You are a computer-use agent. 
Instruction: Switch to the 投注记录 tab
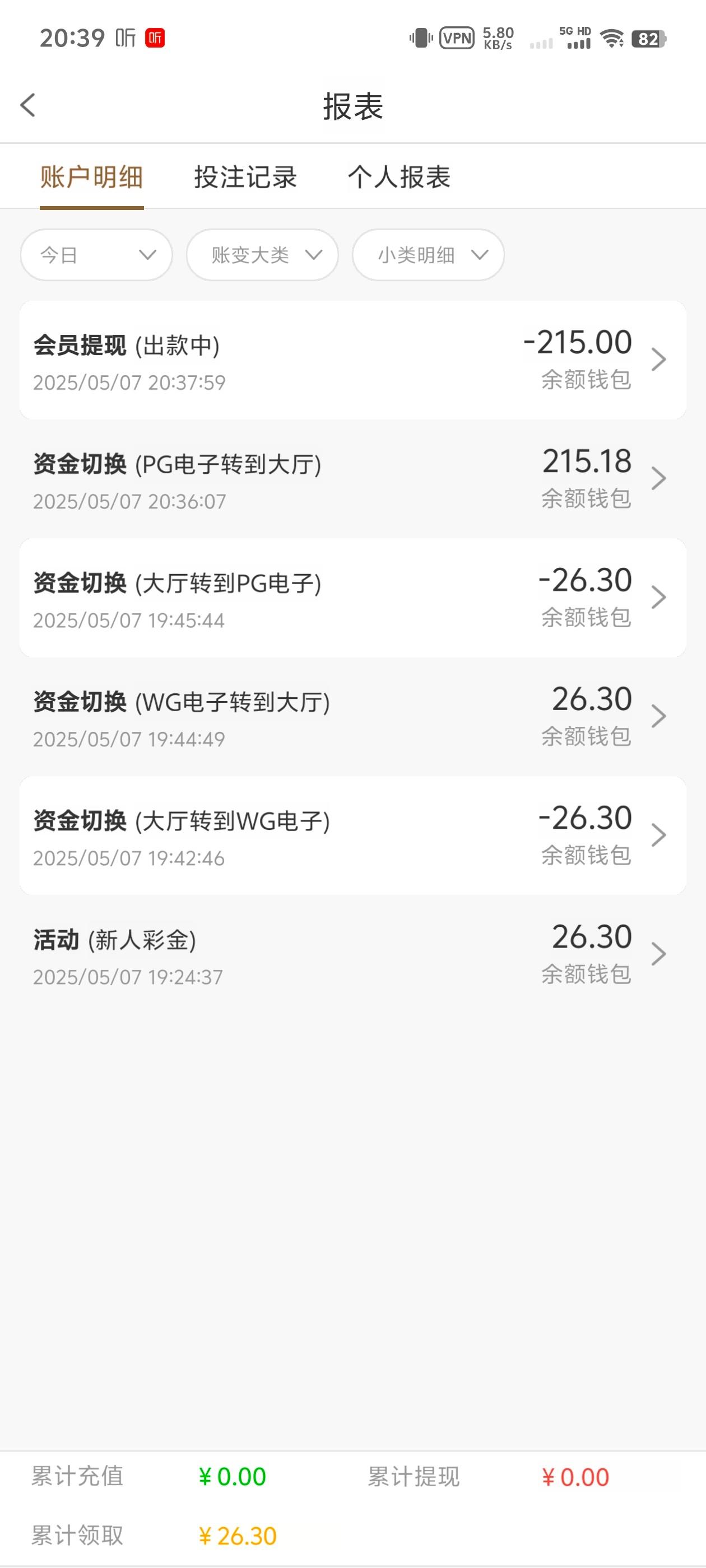coord(245,177)
